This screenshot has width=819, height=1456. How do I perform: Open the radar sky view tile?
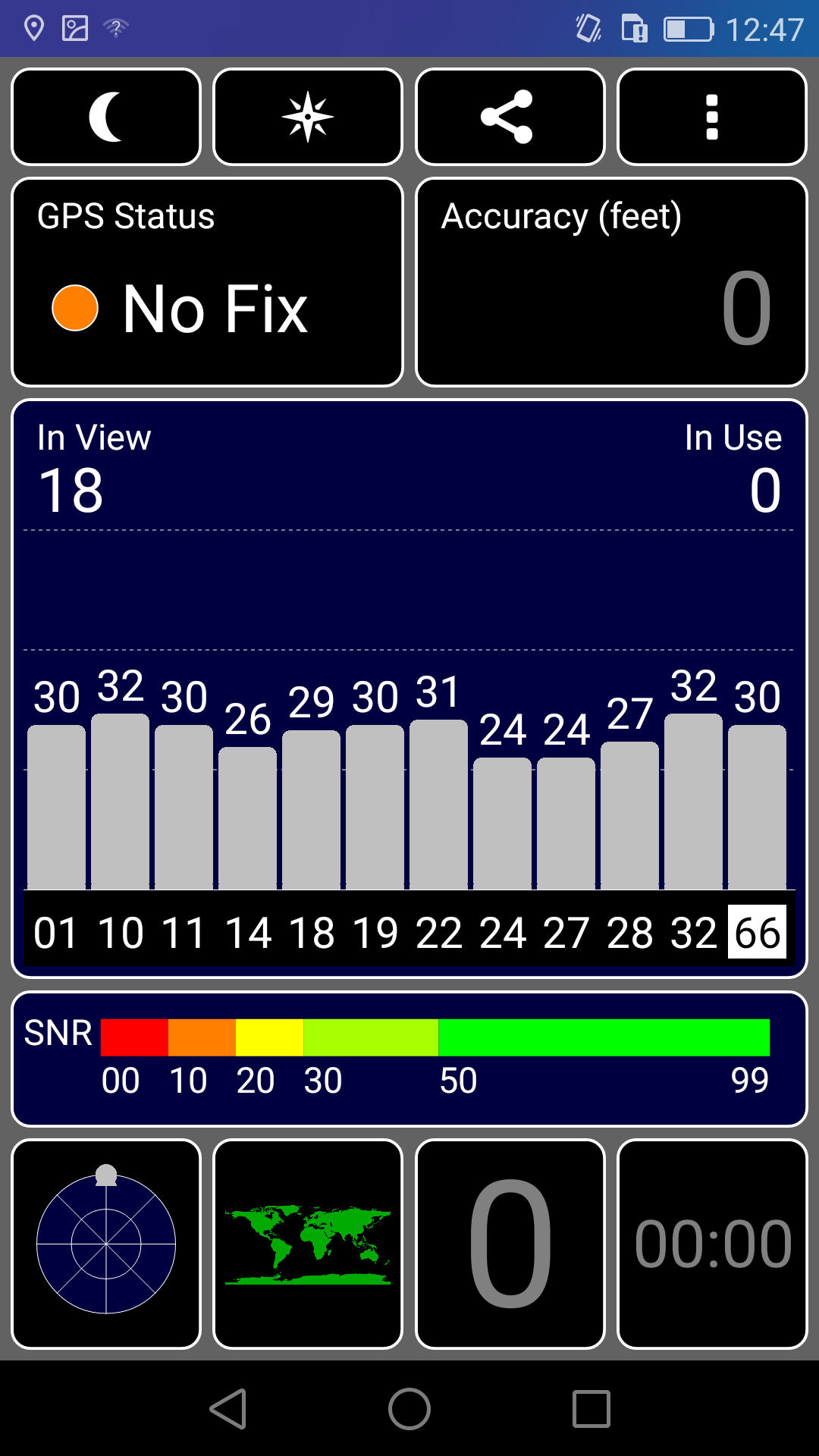click(106, 1244)
